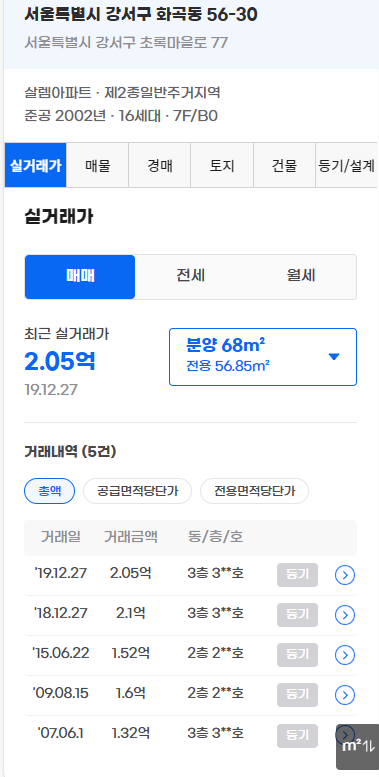The width and height of the screenshot is (379, 777).
Task: Open details arrow for '15.06.22 transaction
Action: [x=345, y=655]
